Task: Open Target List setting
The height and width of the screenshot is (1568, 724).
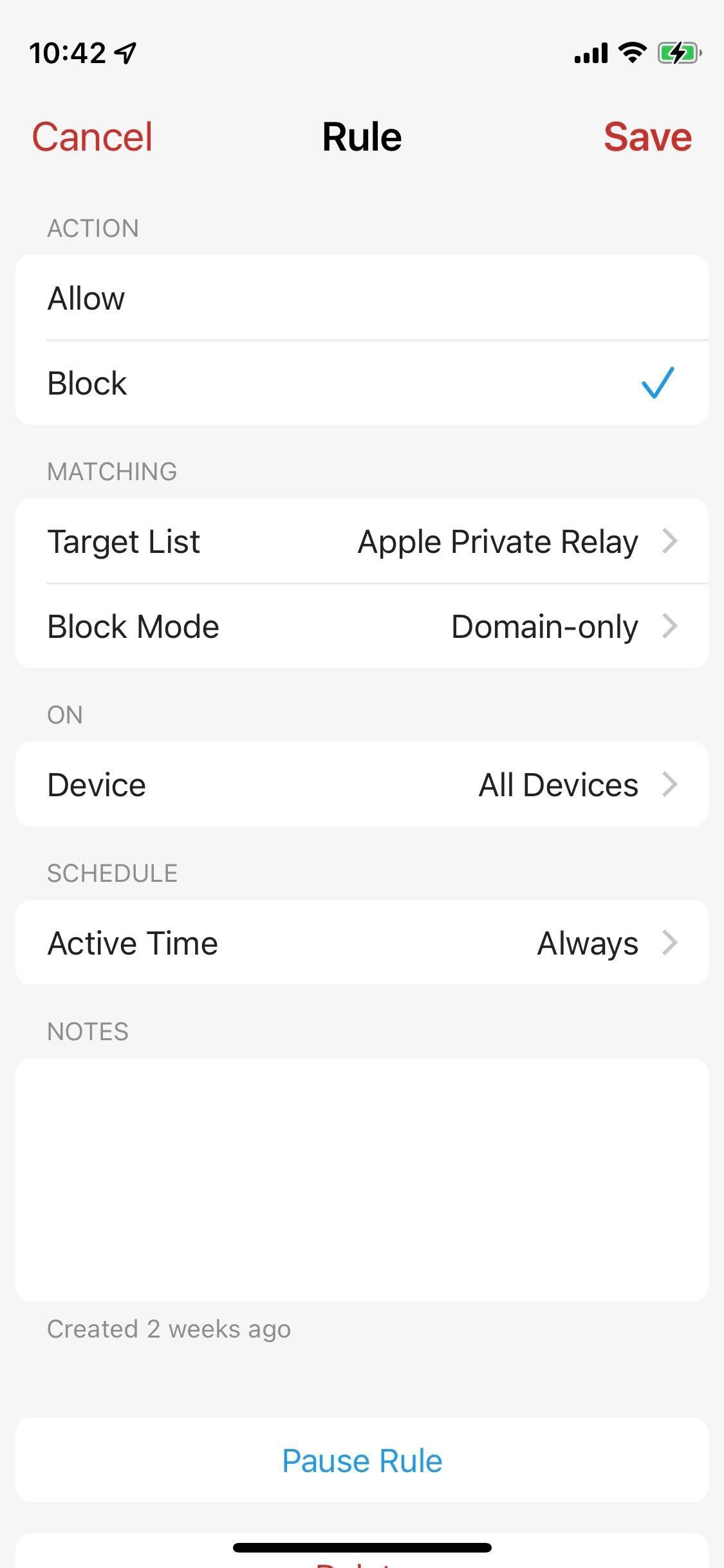Action: click(x=362, y=541)
